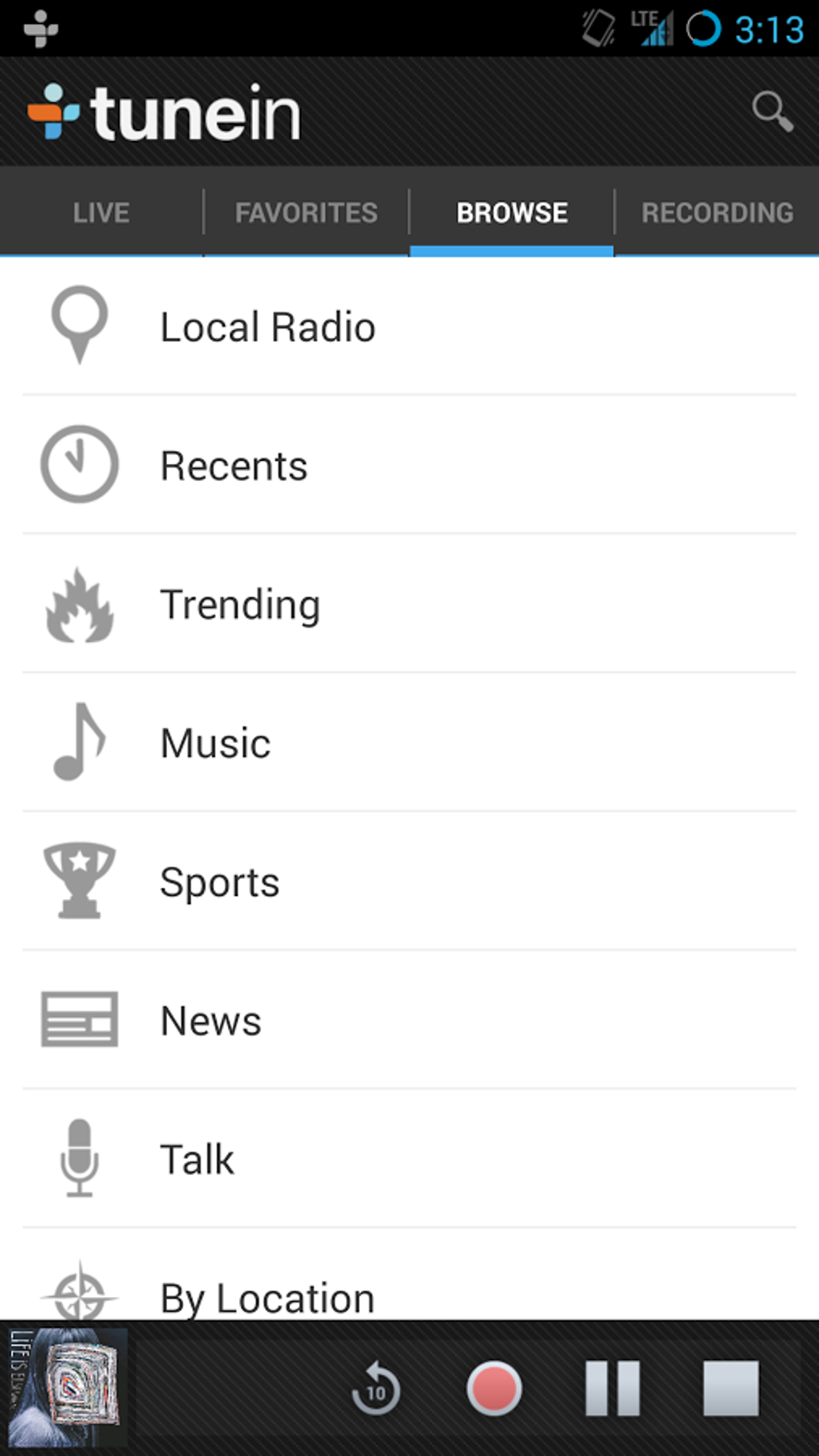The image size is (819, 1456).
Task: Go to the Recording tab
Action: [717, 213]
